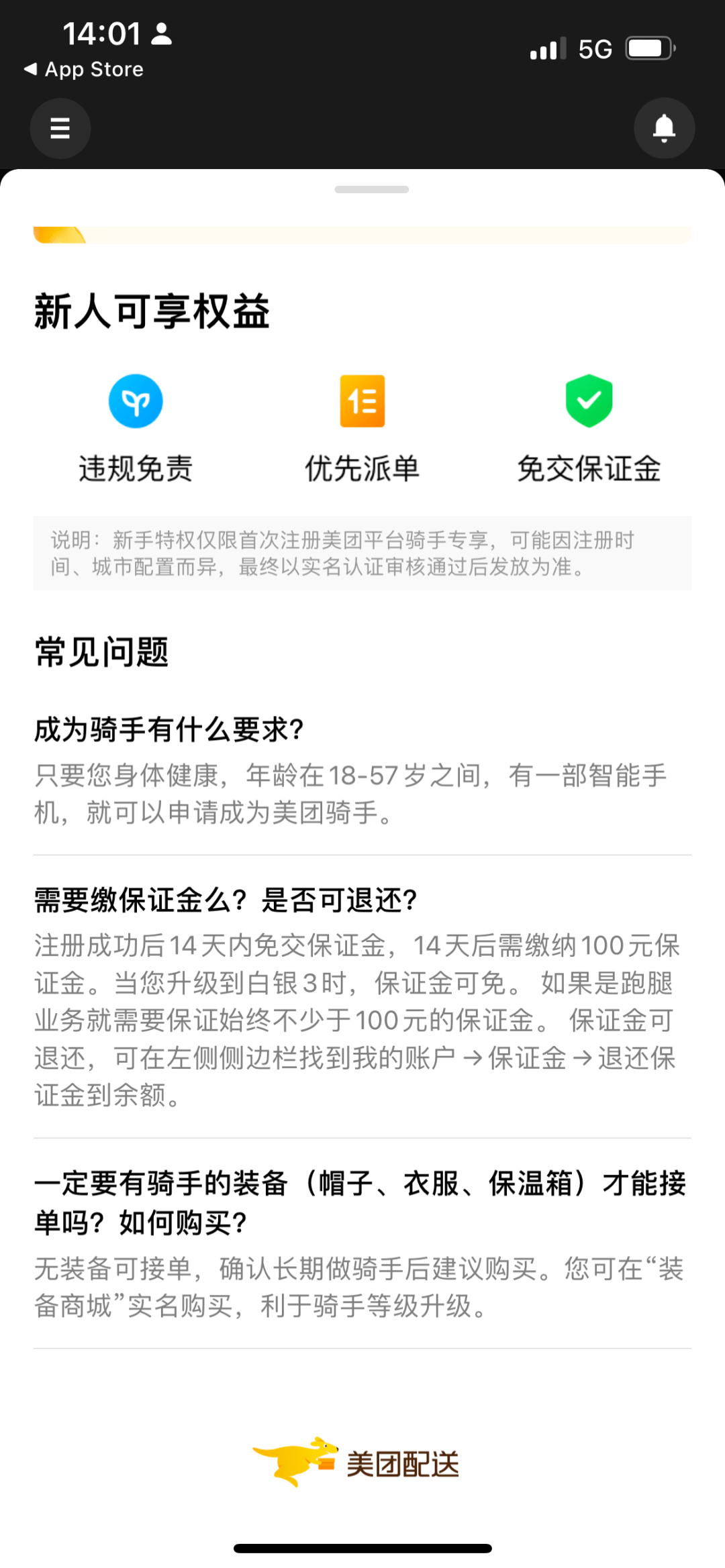The width and height of the screenshot is (725, 1568).
Task: Open the notifications bell
Action: 664,128
